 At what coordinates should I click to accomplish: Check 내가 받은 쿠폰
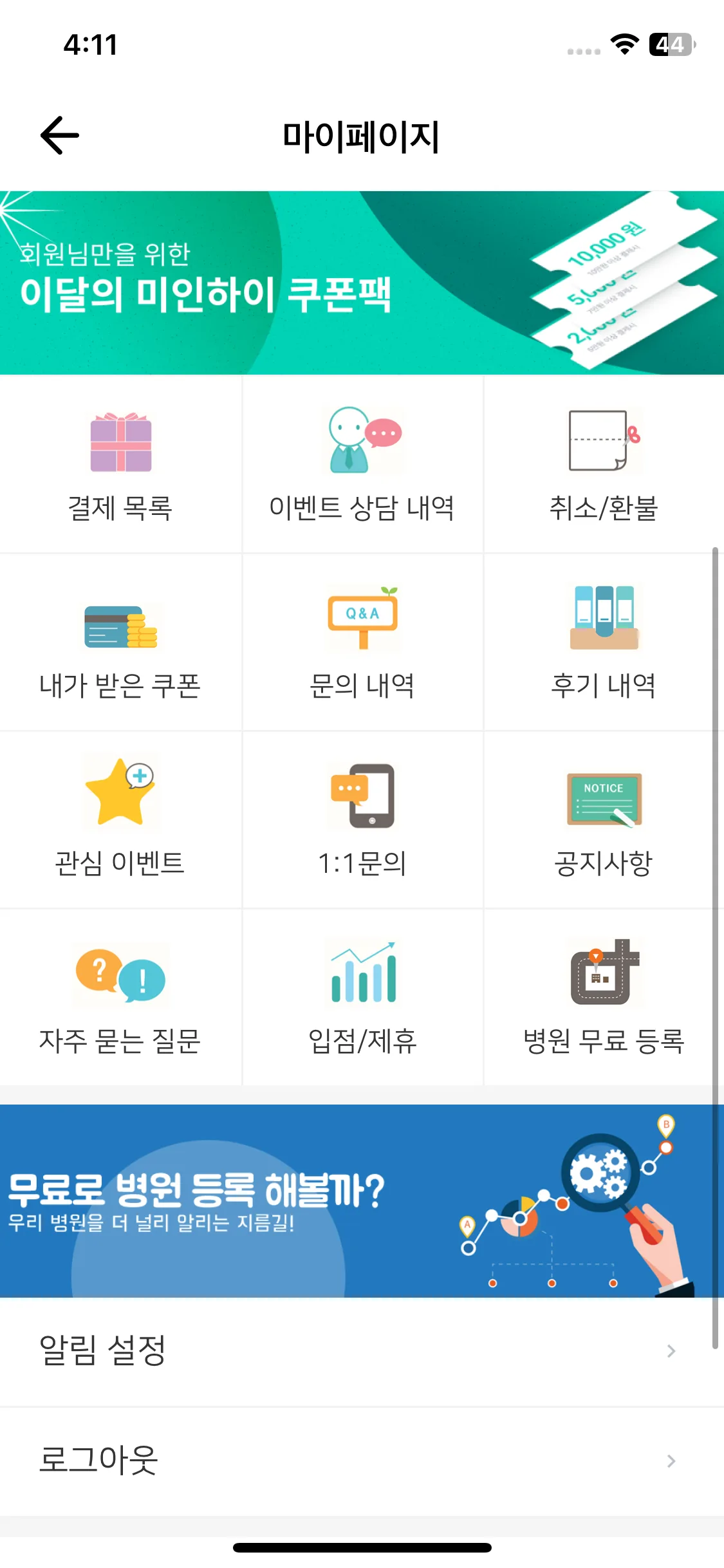tap(120, 642)
